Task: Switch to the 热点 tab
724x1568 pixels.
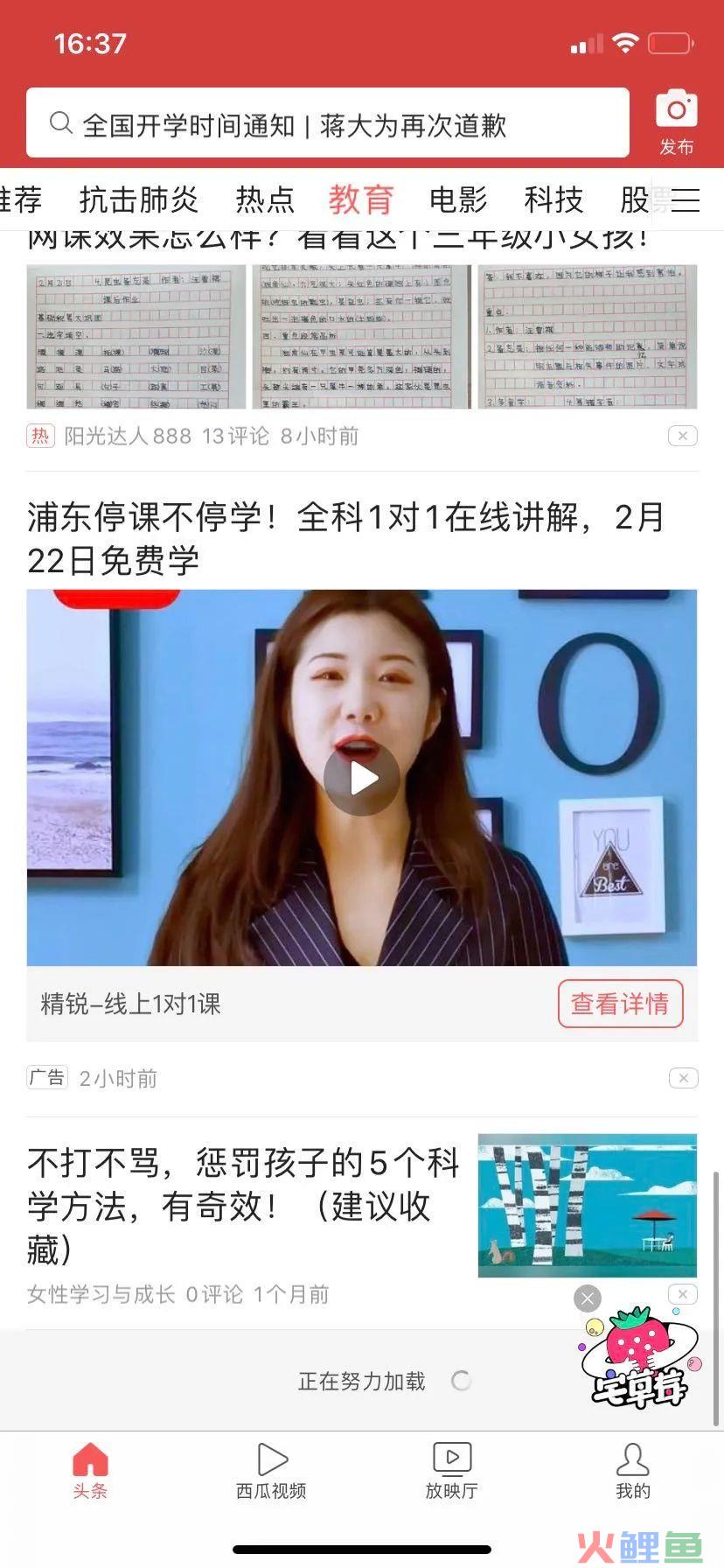Action: click(x=265, y=200)
